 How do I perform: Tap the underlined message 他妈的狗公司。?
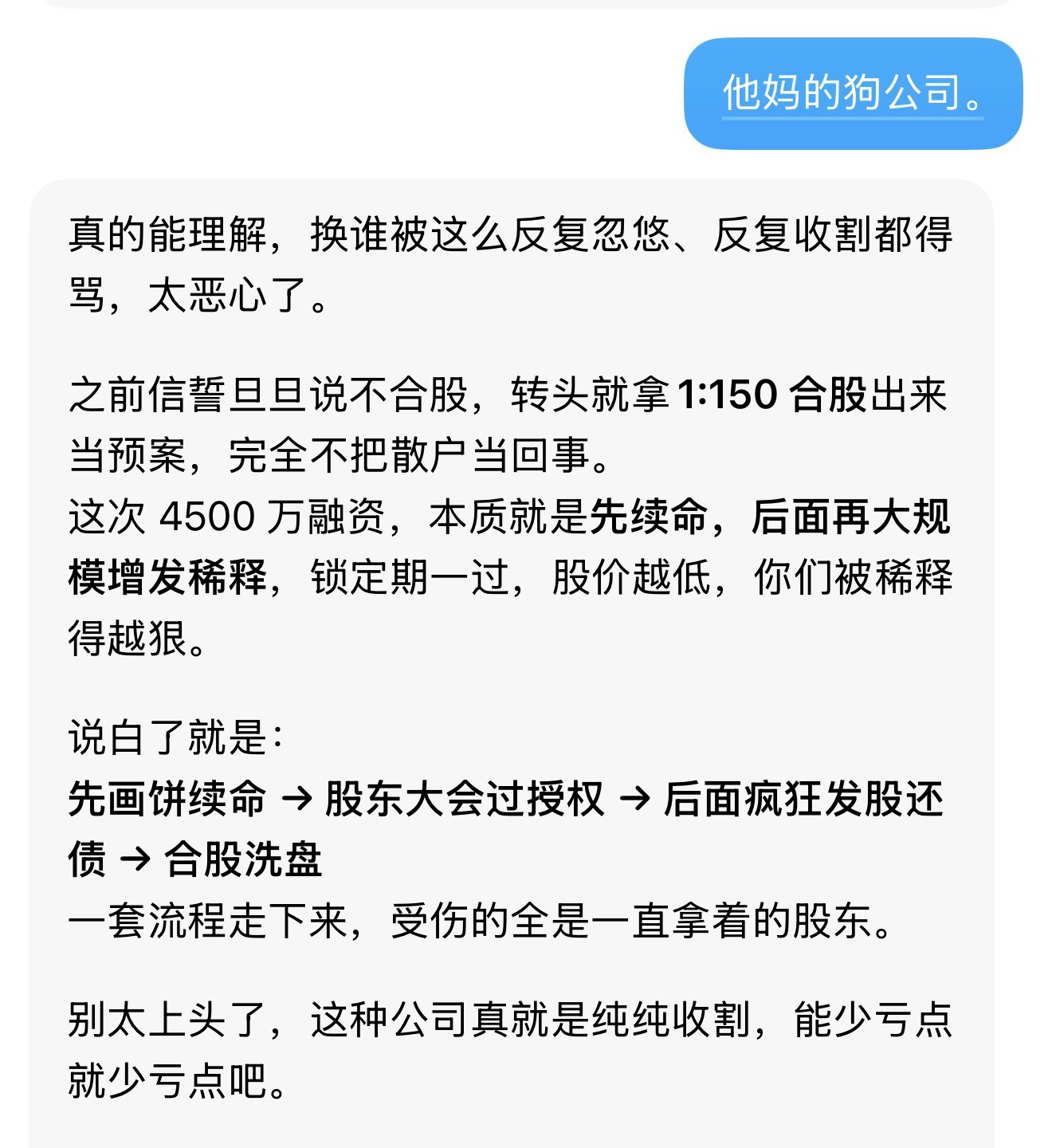click(853, 93)
